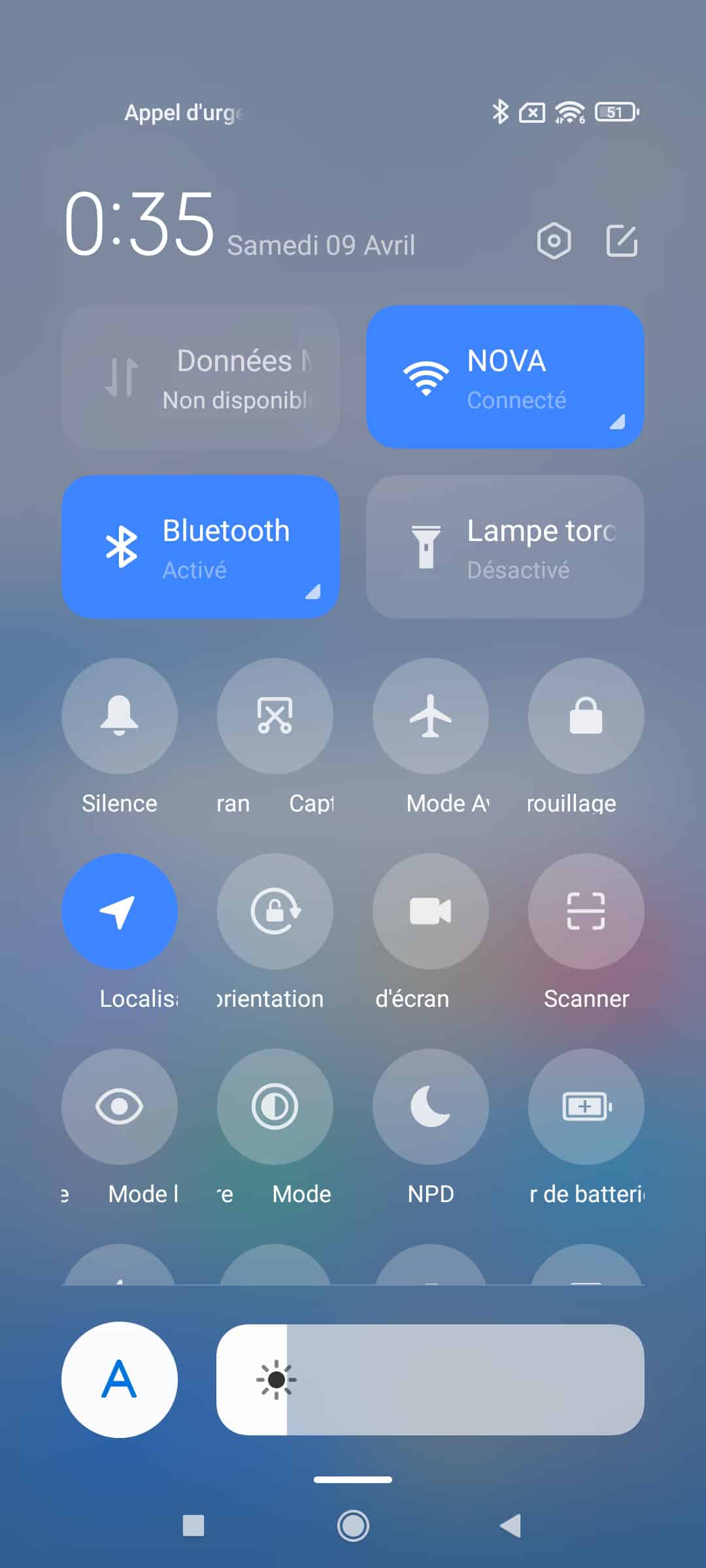Toggle automatic brightness with the A button

120,1380
